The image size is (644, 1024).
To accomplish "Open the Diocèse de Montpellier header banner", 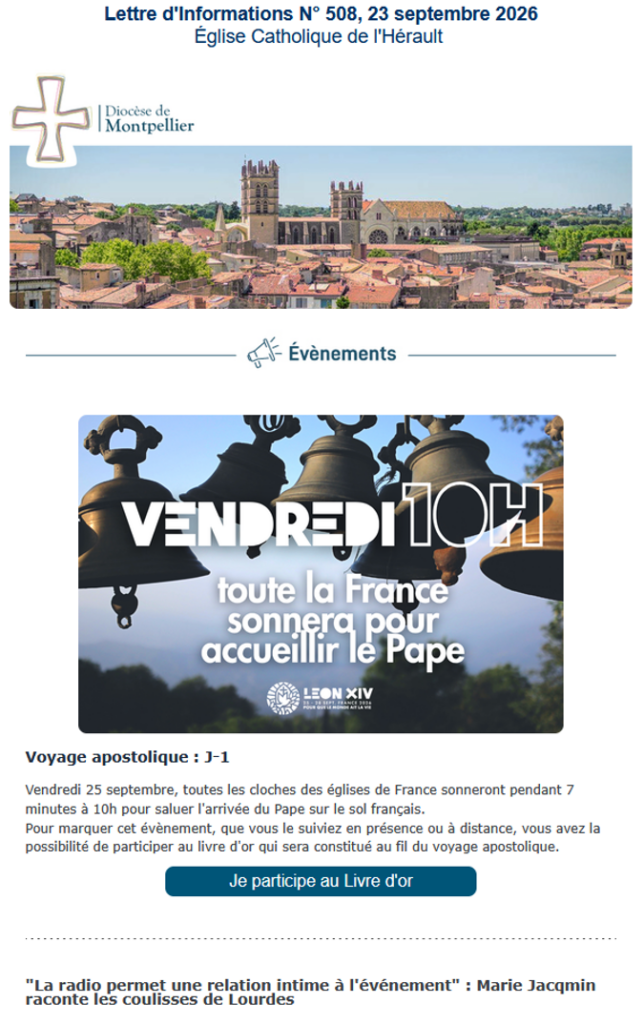I will pyautogui.click(x=321, y=191).
